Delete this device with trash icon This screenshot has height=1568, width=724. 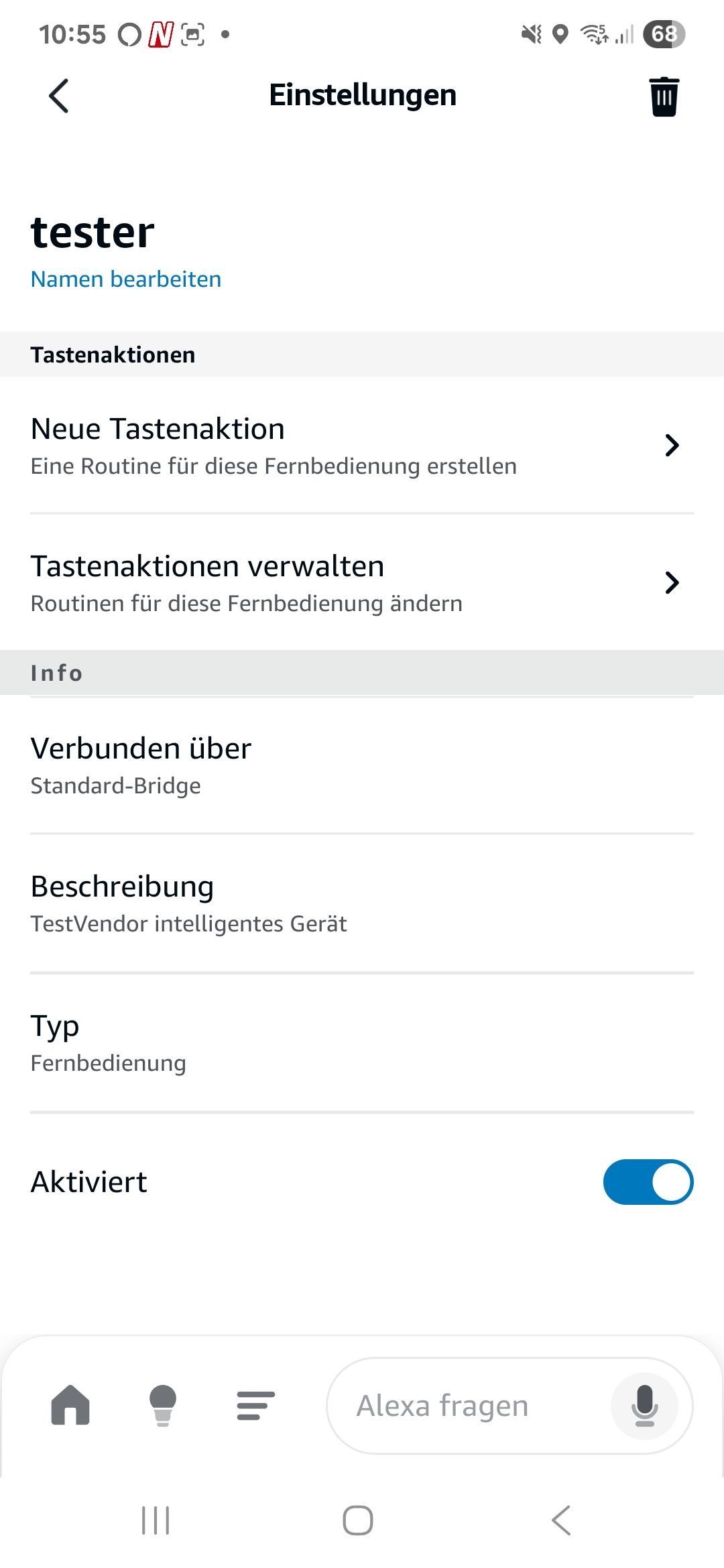point(664,97)
